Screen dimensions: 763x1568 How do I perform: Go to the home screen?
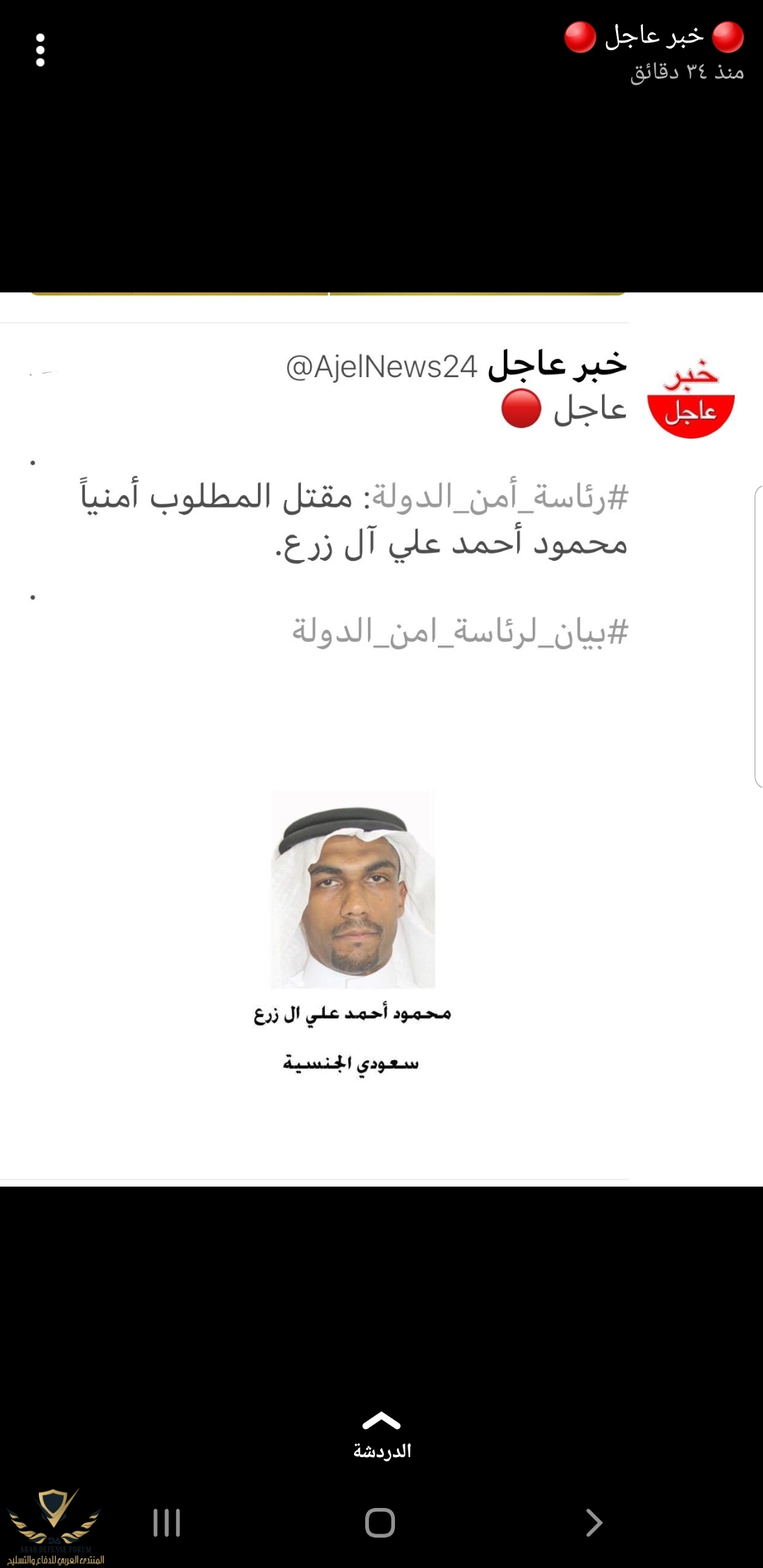pos(380,1522)
